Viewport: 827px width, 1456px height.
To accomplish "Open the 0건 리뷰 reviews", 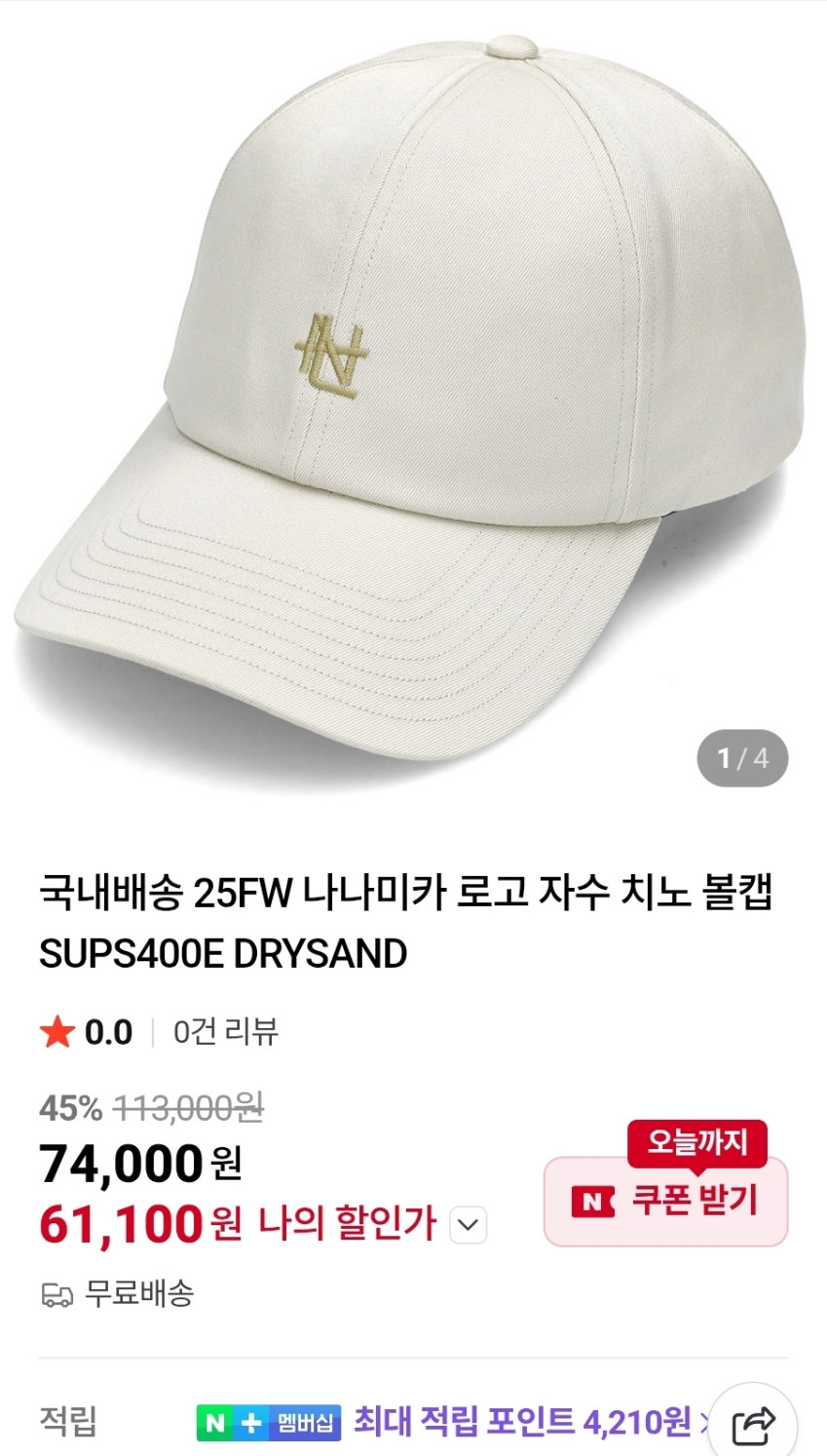I will (226, 1031).
